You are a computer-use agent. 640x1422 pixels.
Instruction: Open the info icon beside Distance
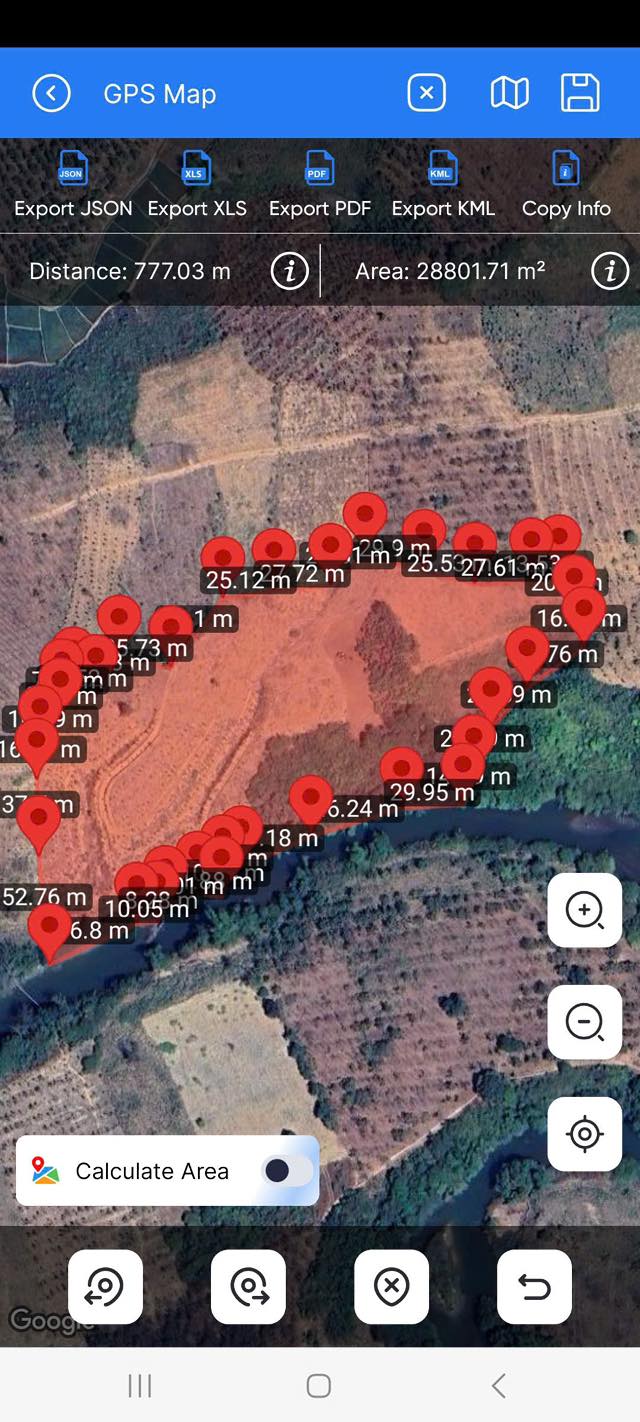pyautogui.click(x=289, y=271)
